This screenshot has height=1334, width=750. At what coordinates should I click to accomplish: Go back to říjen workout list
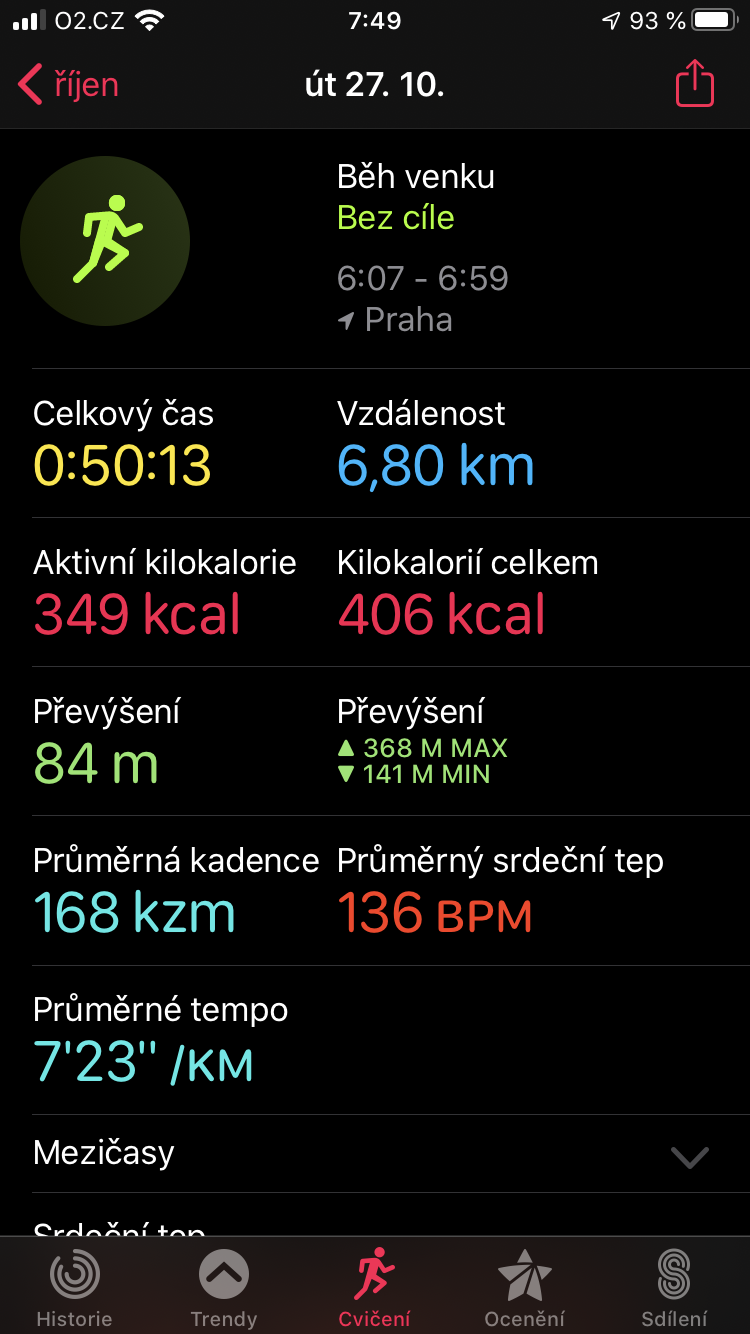[x=68, y=85]
